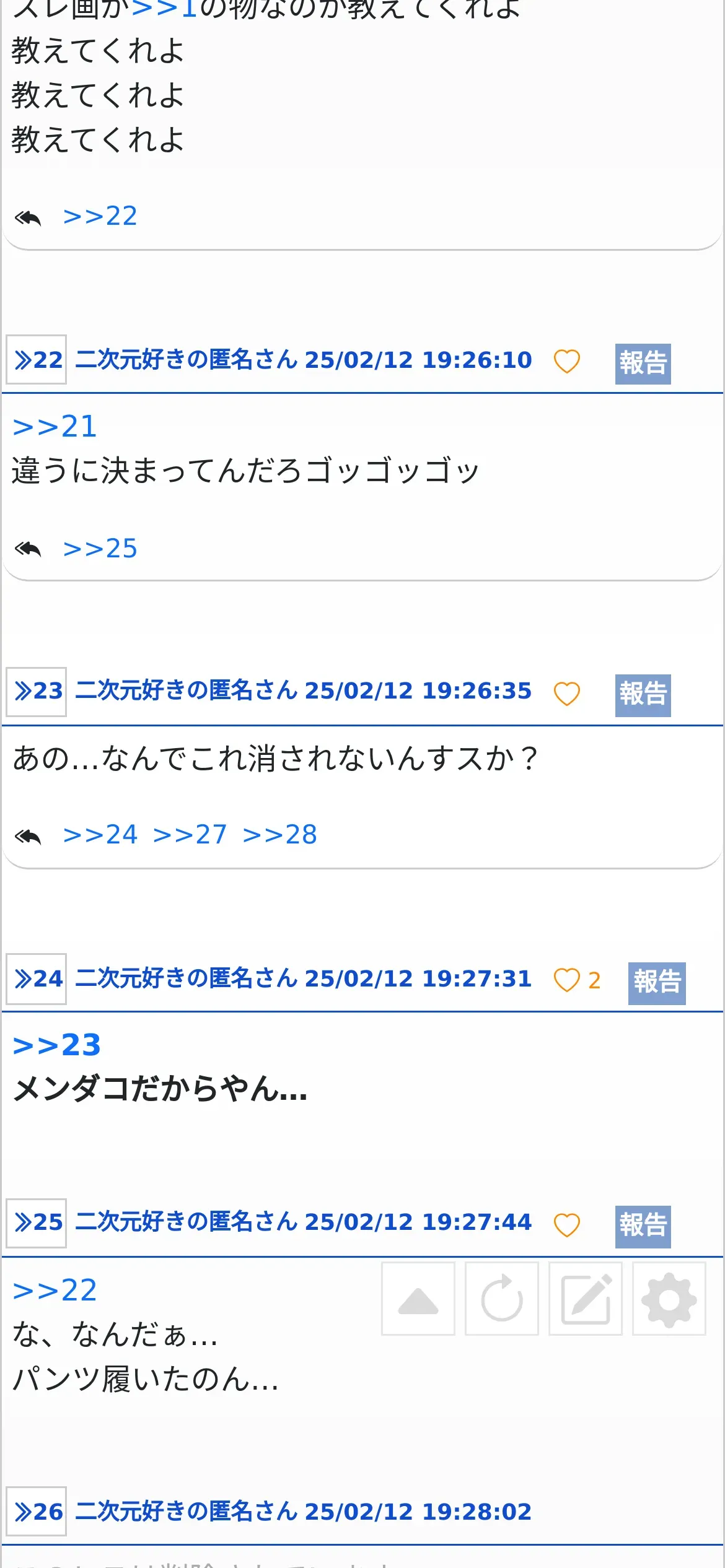Jump to reply >>24 under post 23

100,834
